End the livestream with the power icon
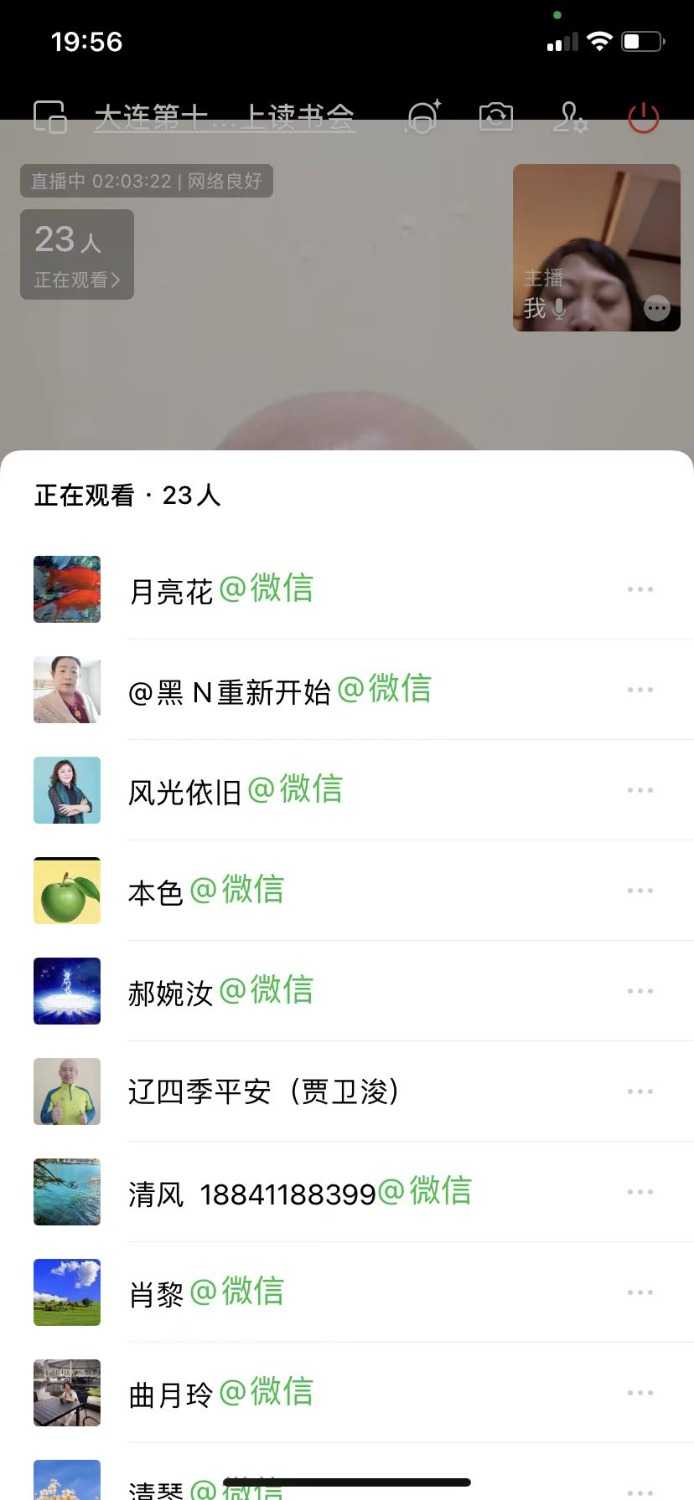Viewport: 694px width, 1500px height. [x=643, y=118]
